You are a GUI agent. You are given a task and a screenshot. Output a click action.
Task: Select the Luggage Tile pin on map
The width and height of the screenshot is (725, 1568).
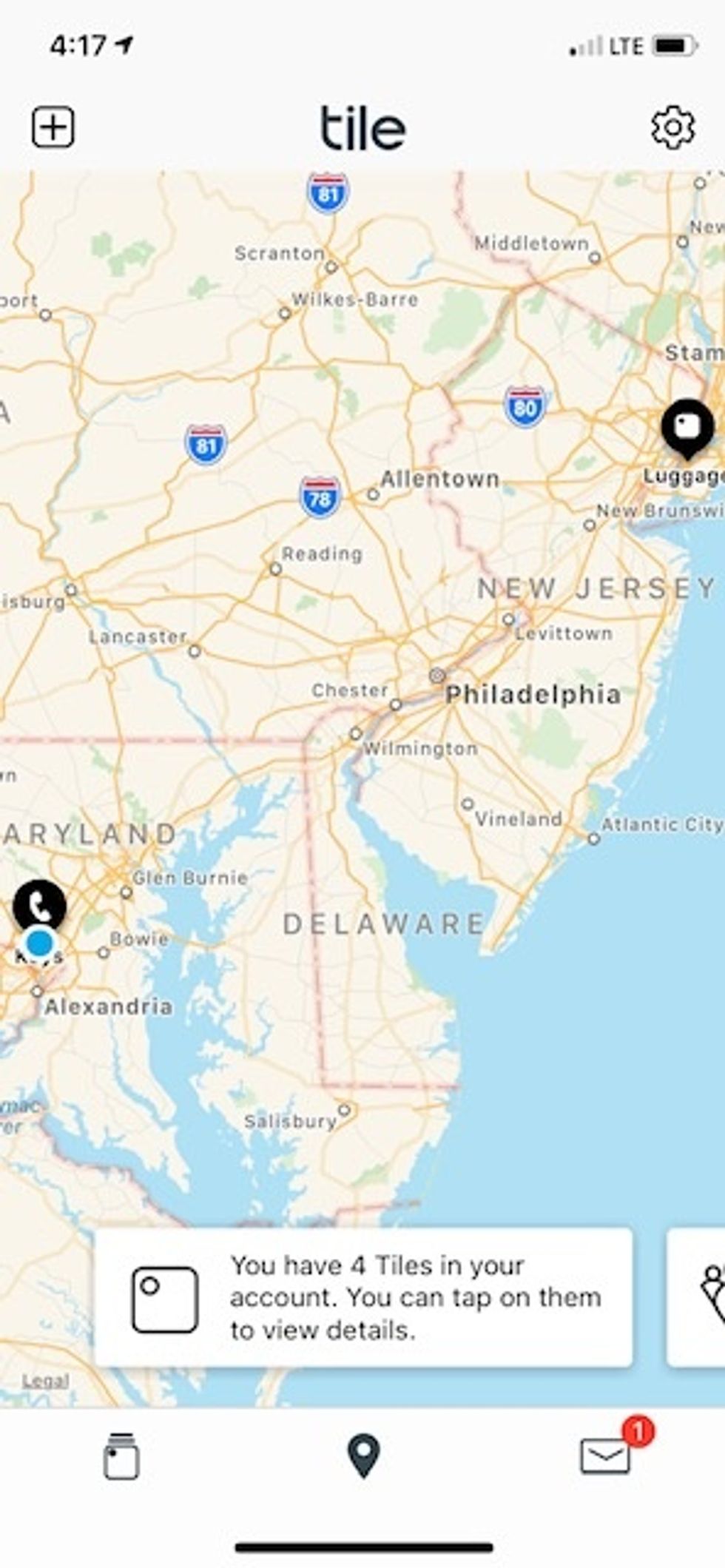coord(687,426)
